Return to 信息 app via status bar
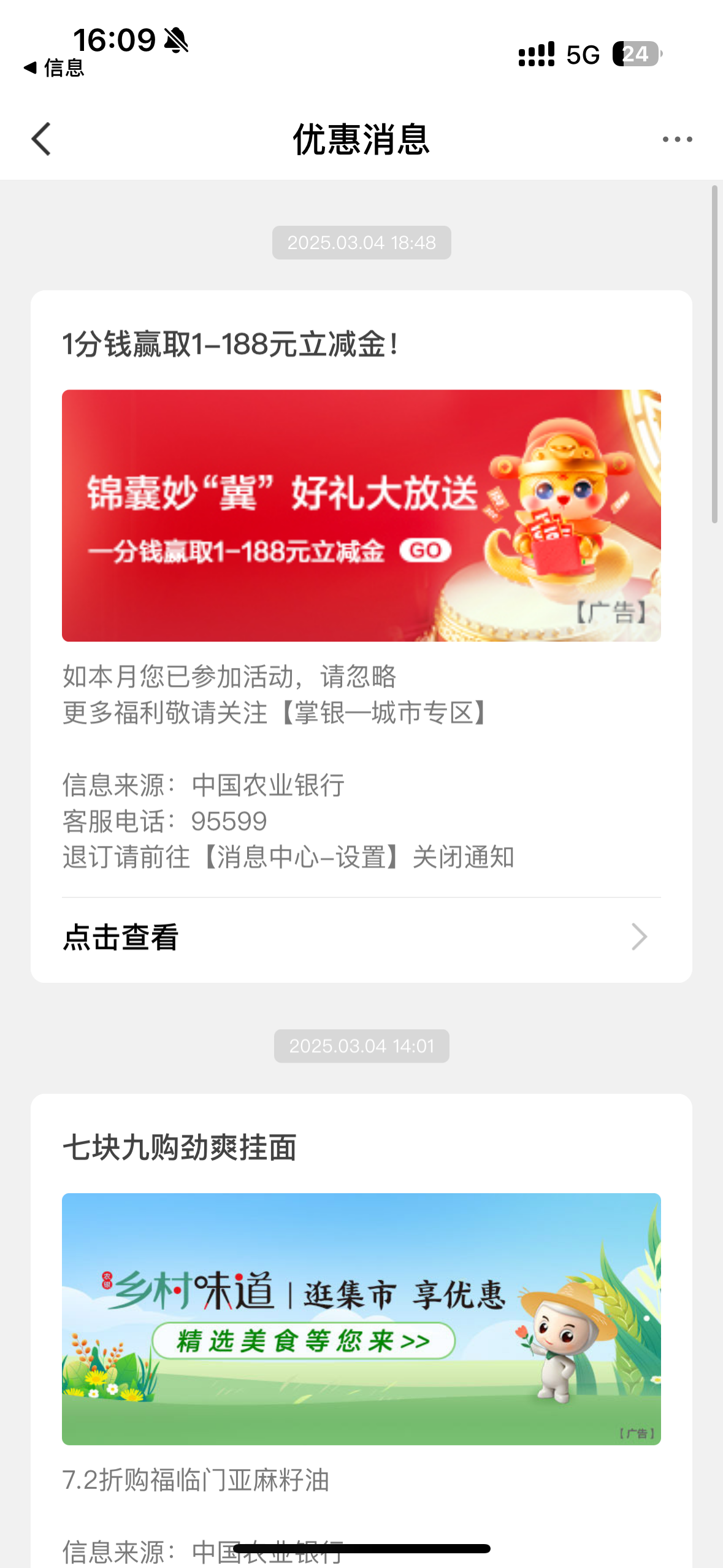723x1568 pixels. pyautogui.click(x=54, y=68)
